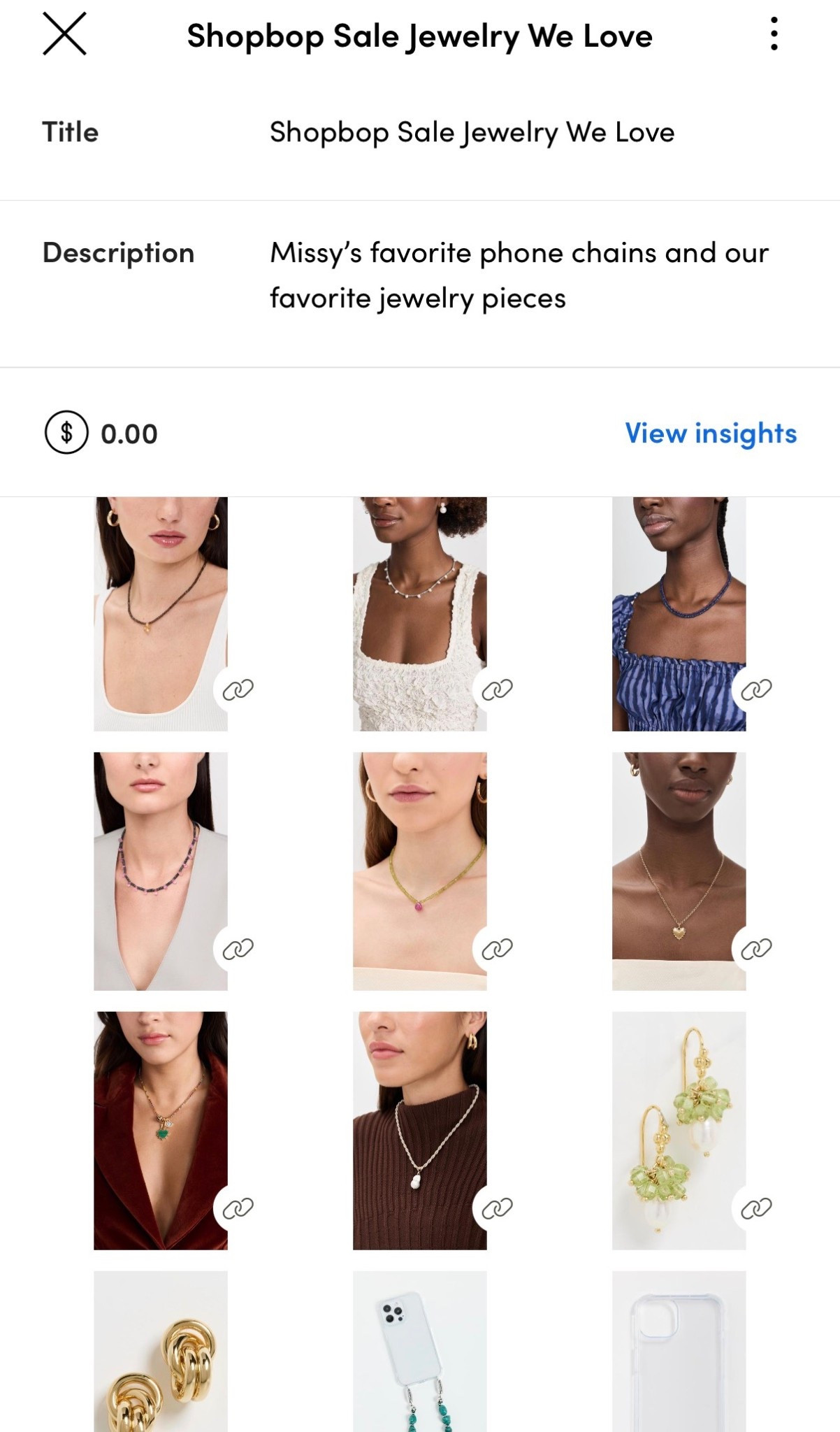Copy link for the gold heart pendant necklace

756,949
